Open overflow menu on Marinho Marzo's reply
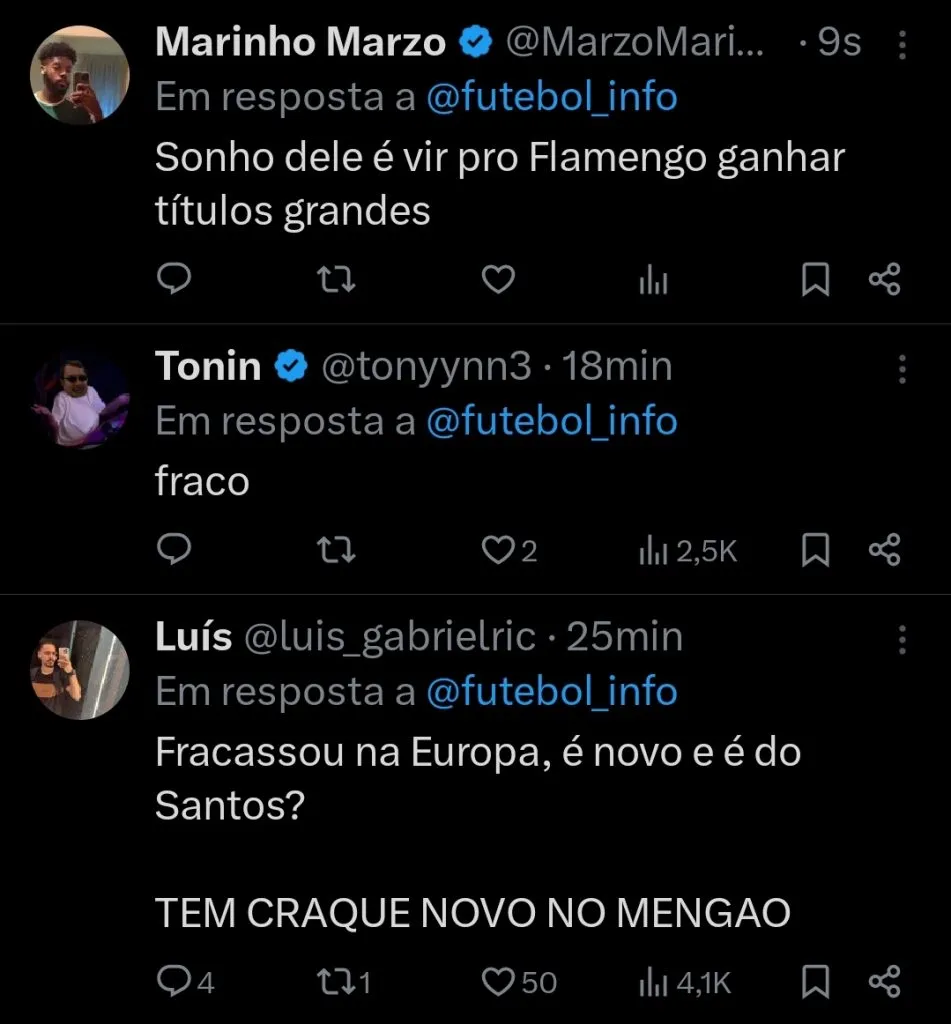Viewport: 951px width, 1024px height. [902, 44]
